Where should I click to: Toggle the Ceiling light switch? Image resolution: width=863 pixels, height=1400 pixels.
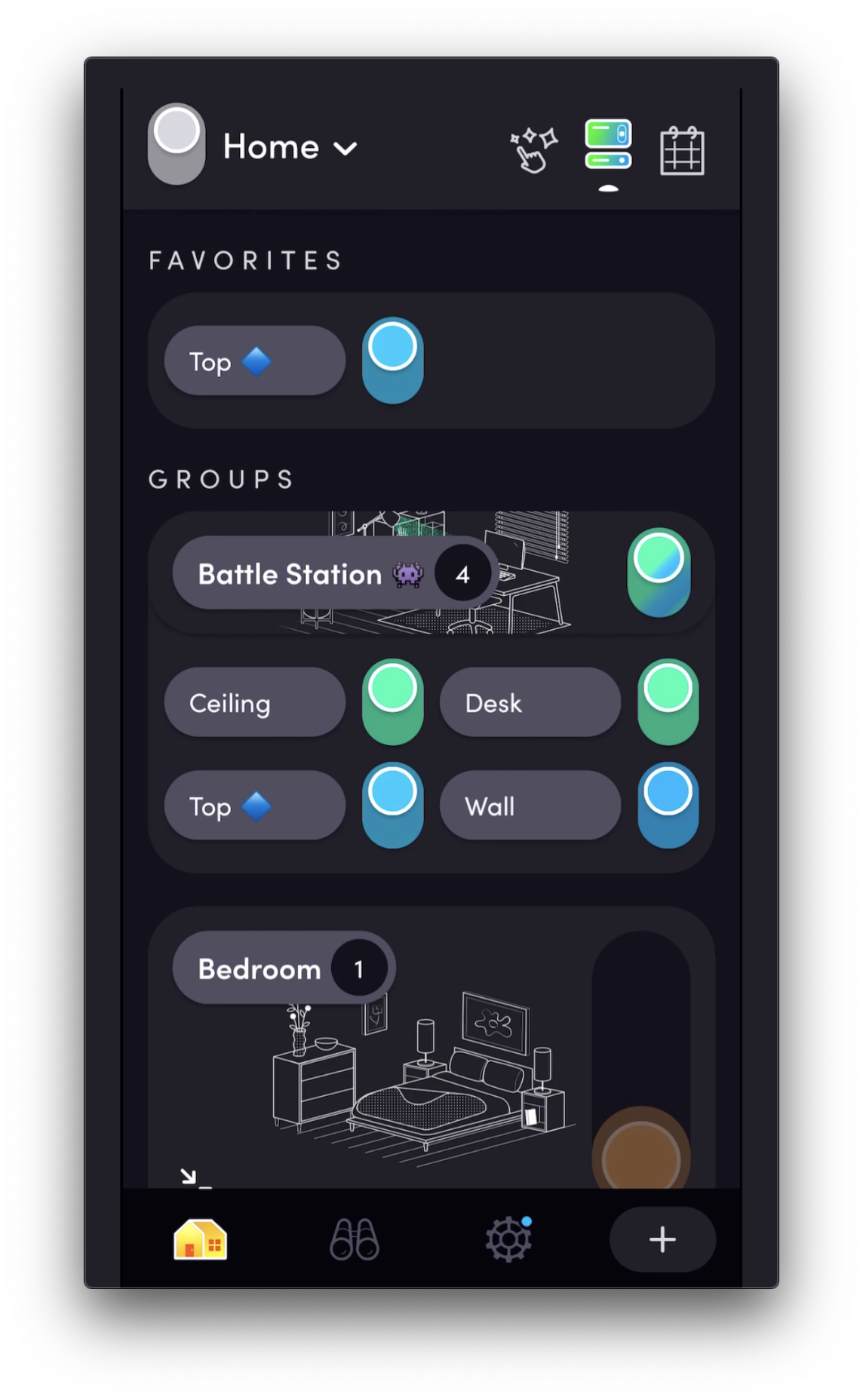[392, 702]
